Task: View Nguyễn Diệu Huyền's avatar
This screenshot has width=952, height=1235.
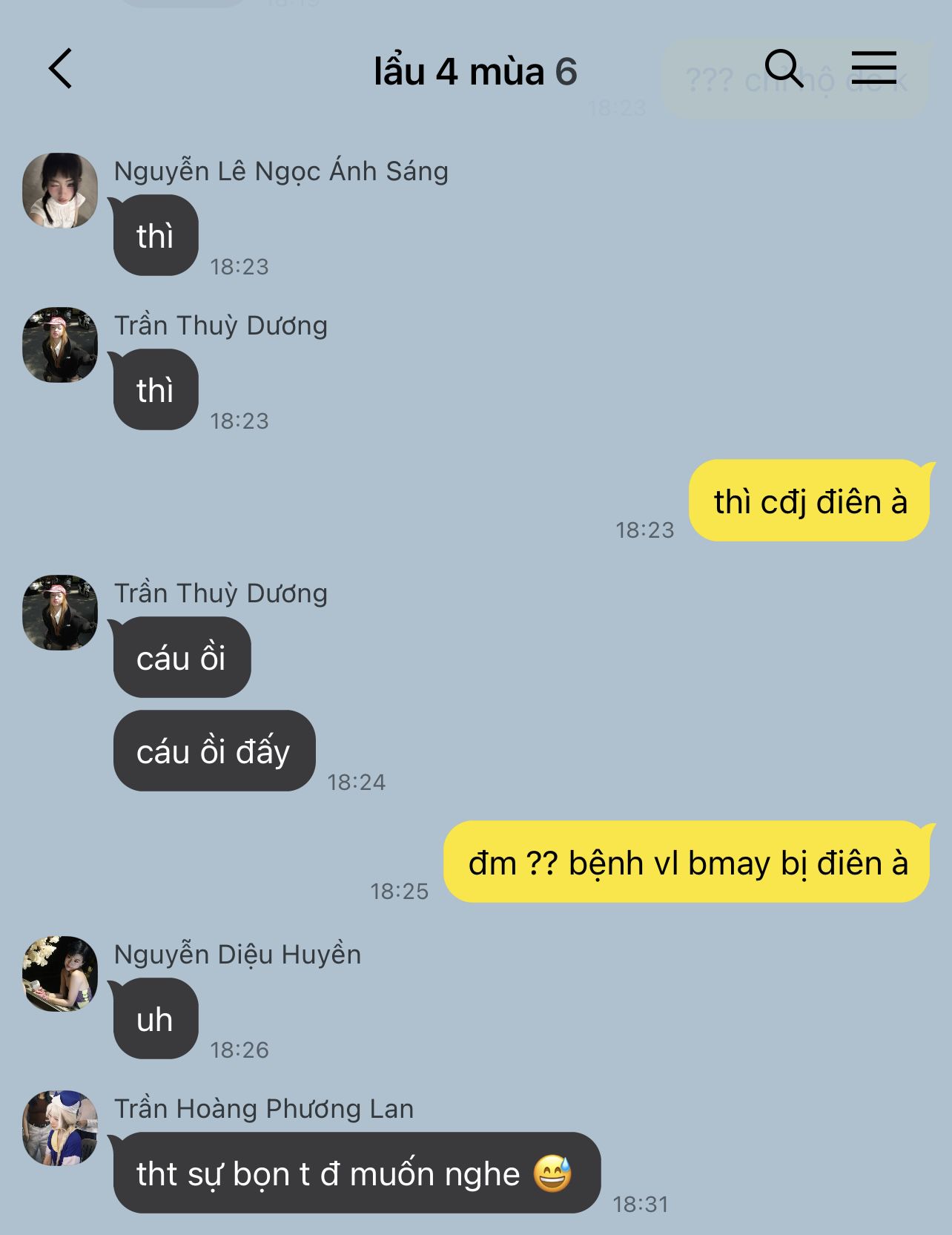Action: (60, 974)
